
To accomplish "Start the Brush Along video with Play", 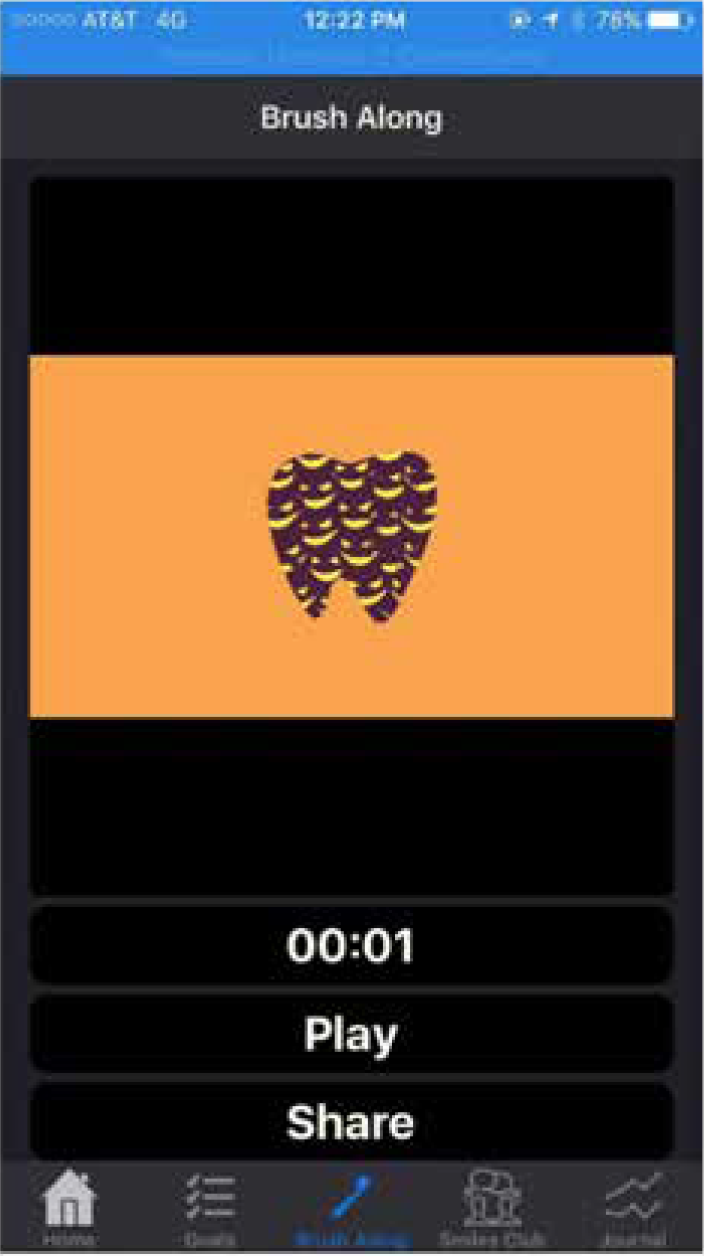I will [351, 1034].
